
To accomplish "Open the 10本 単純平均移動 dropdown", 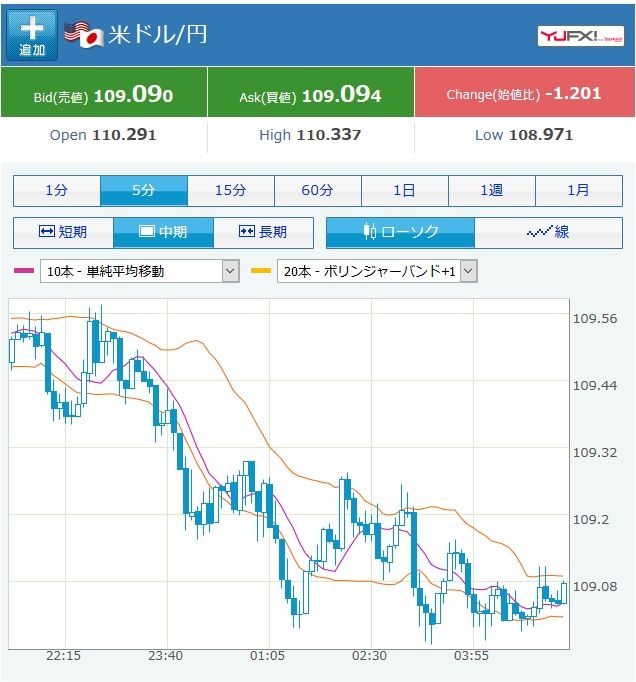I will pos(140,271).
